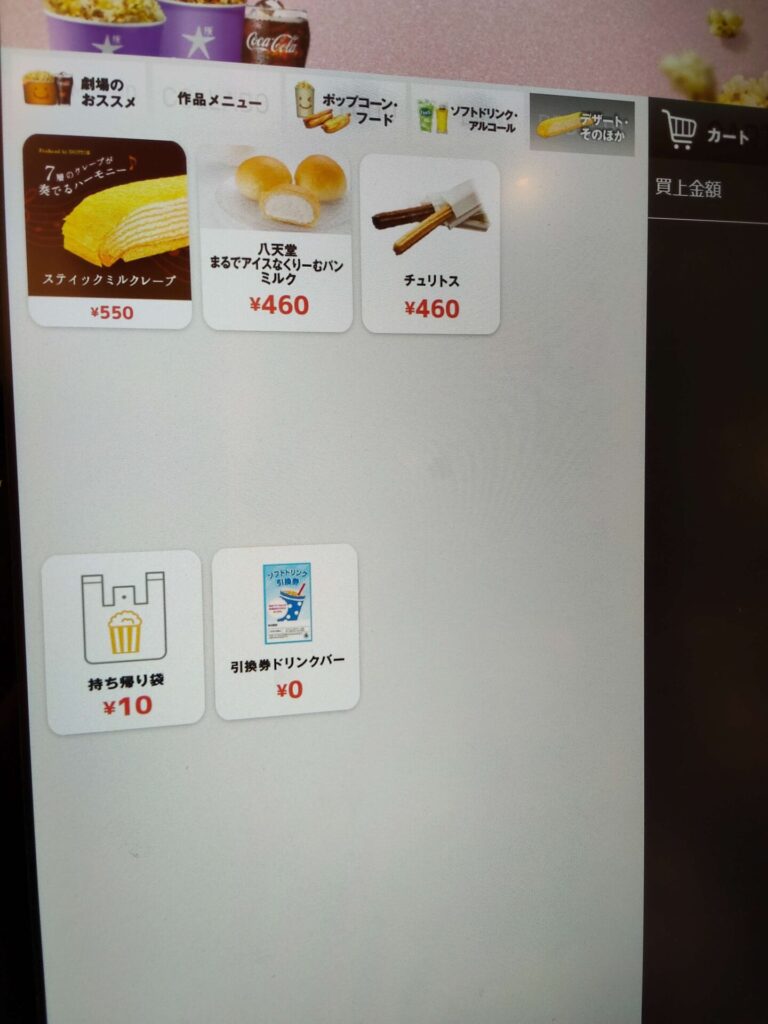
Task: Click the churro icon on デザート・そのほか tab
Action: click(x=560, y=125)
